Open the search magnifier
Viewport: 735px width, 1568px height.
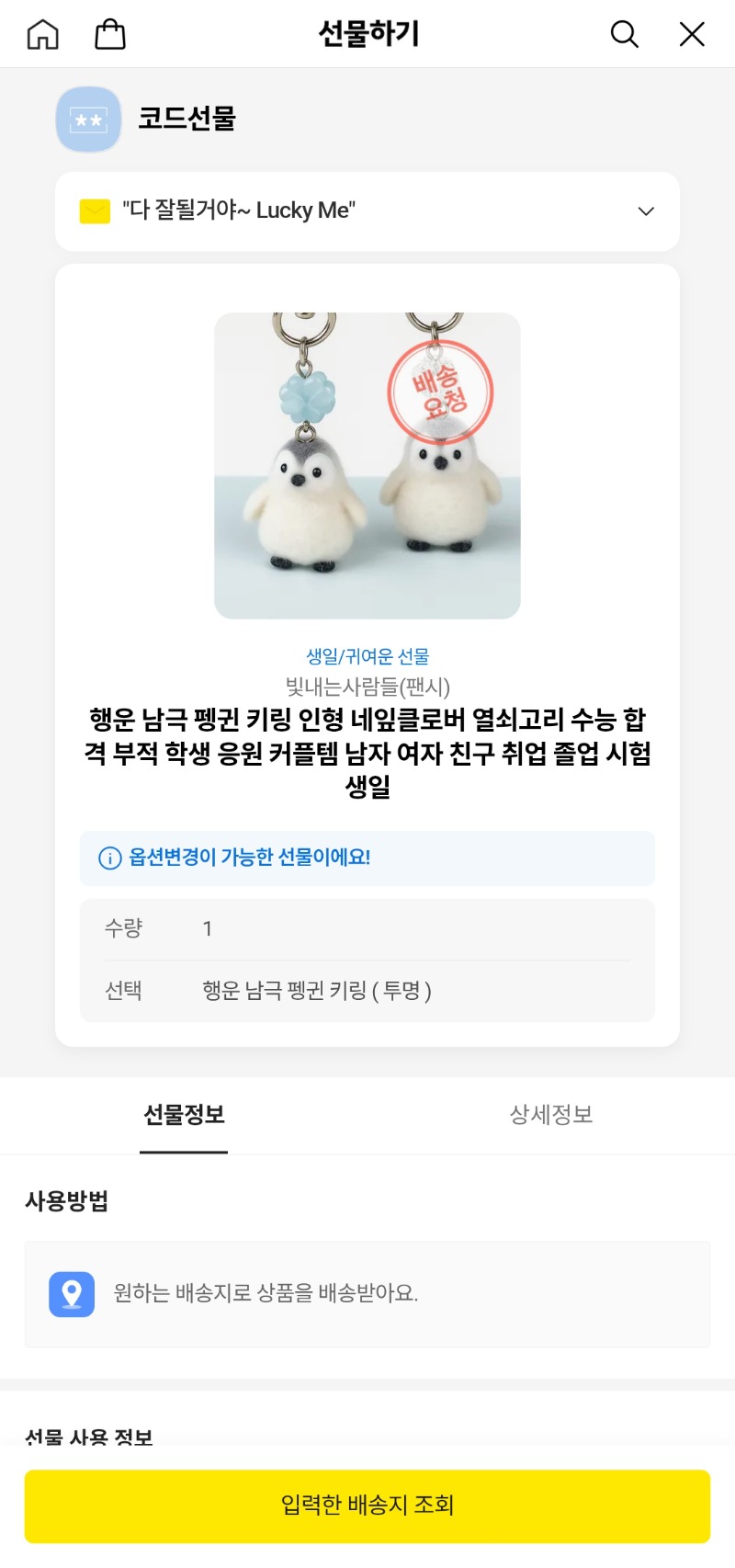pyautogui.click(x=624, y=34)
